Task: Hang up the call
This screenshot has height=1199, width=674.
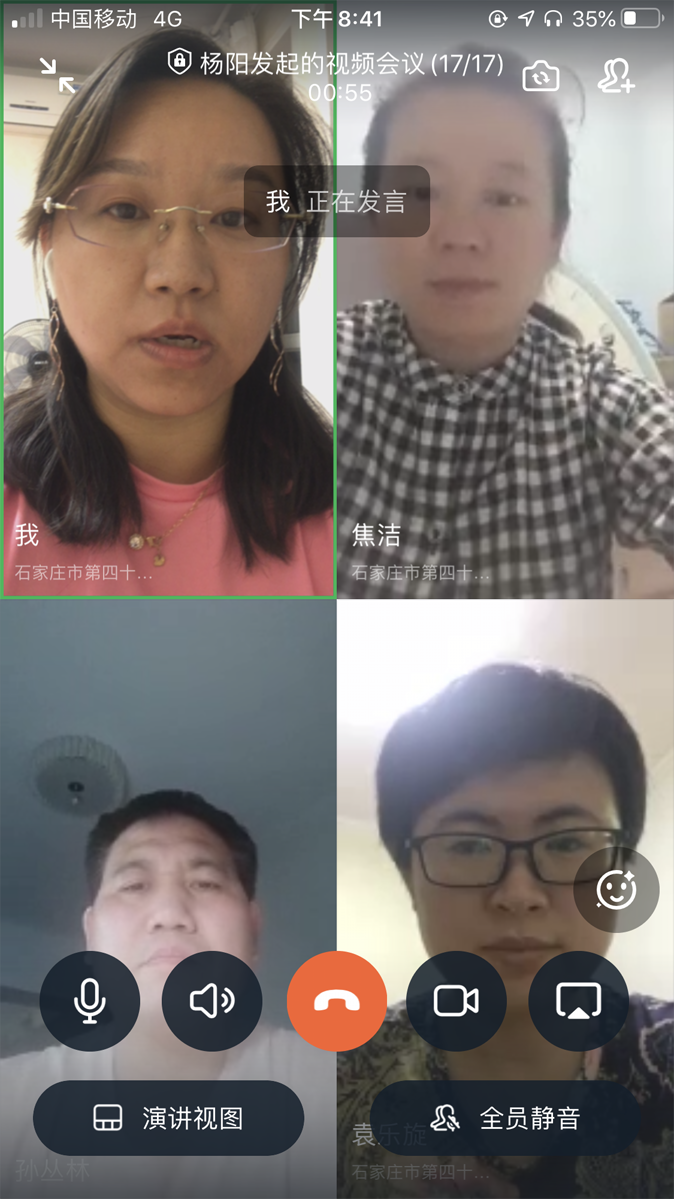Action: (337, 1001)
